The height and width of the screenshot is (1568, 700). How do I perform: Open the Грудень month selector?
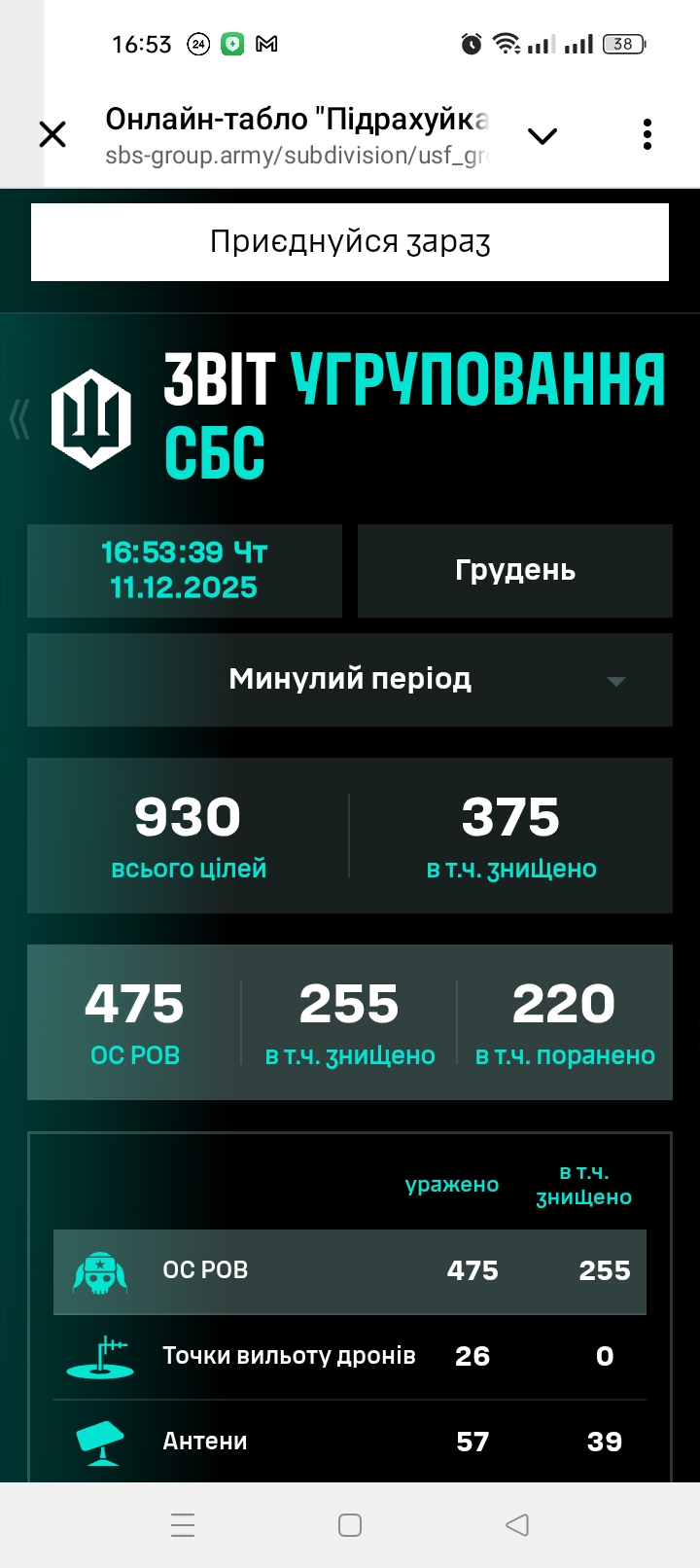[x=514, y=571]
